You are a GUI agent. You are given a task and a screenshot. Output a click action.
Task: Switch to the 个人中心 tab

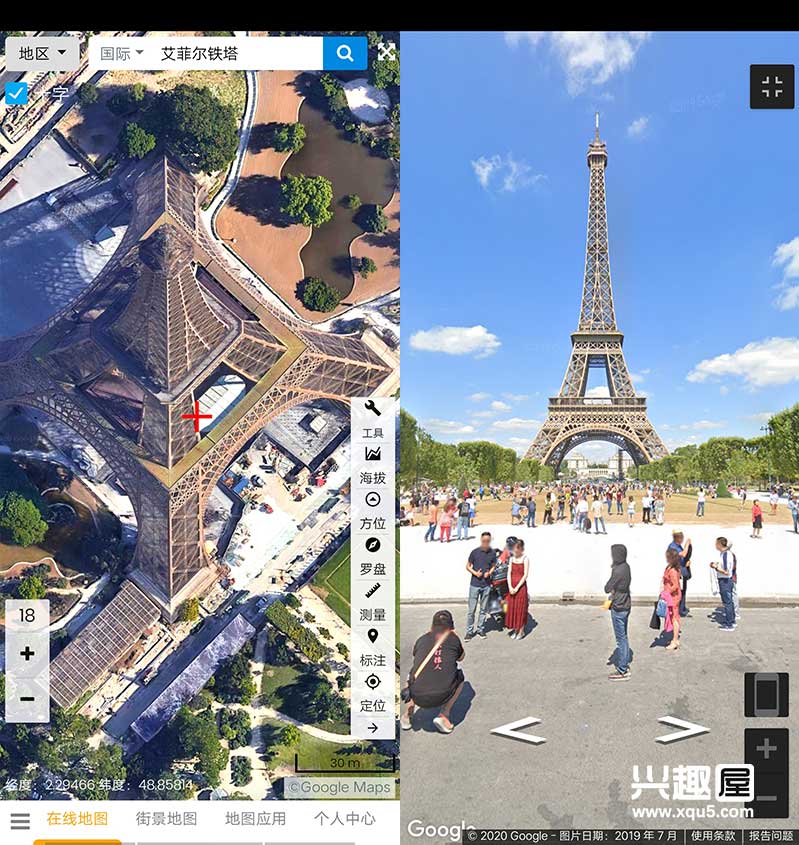[x=345, y=818]
